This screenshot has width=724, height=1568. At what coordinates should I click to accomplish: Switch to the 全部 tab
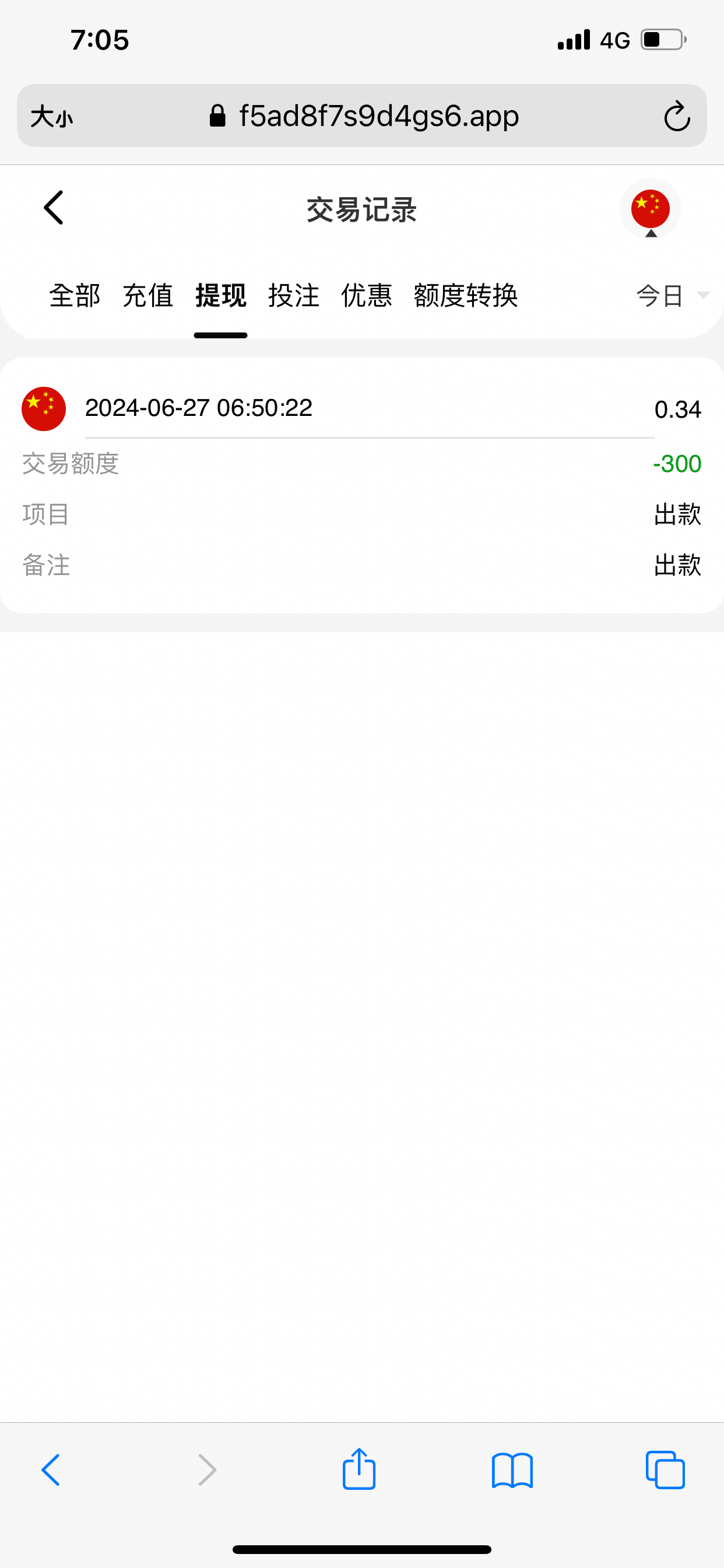[74, 296]
